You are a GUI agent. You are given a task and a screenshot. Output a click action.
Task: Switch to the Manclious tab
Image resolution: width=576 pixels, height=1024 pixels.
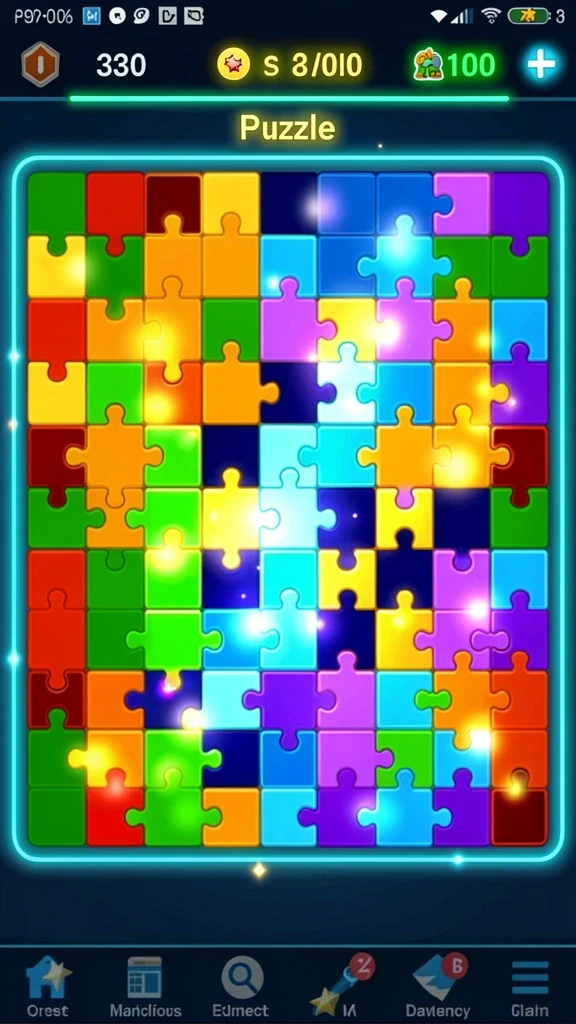coord(145,987)
